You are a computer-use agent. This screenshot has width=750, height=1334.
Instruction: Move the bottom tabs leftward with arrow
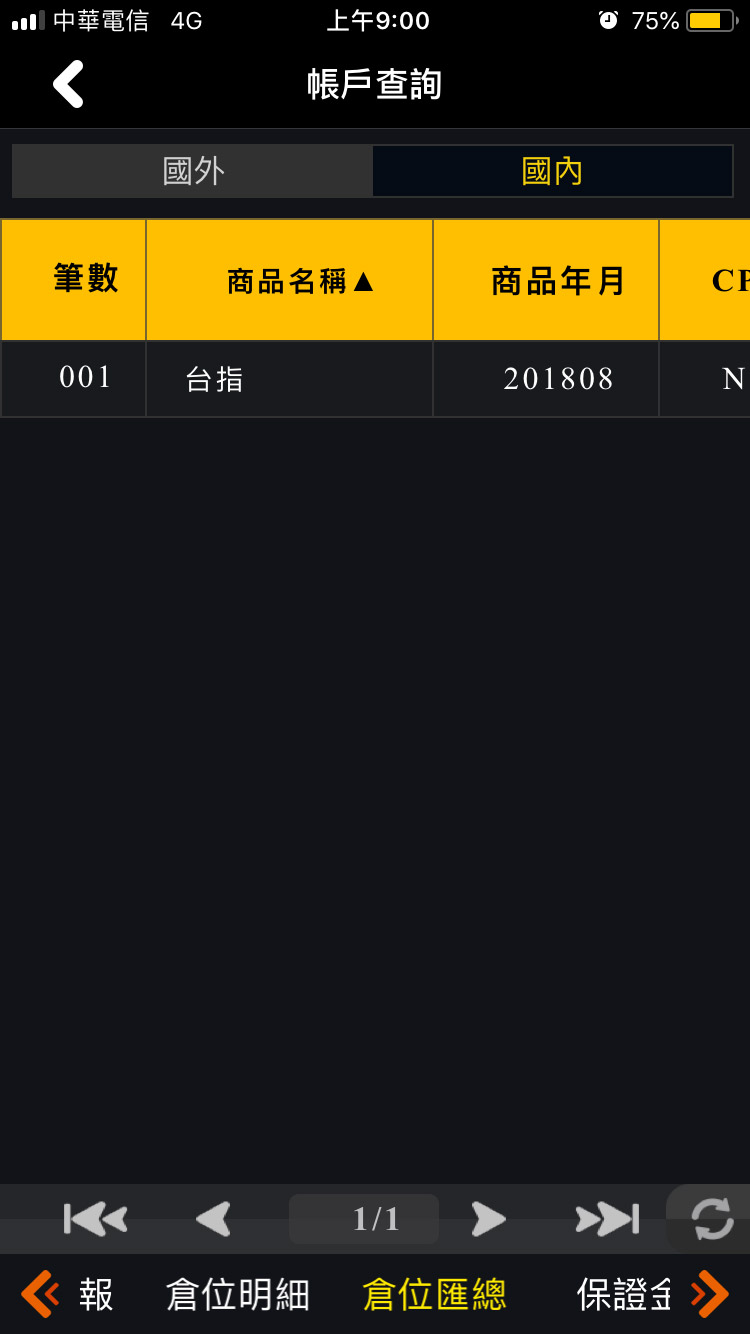click(40, 1294)
